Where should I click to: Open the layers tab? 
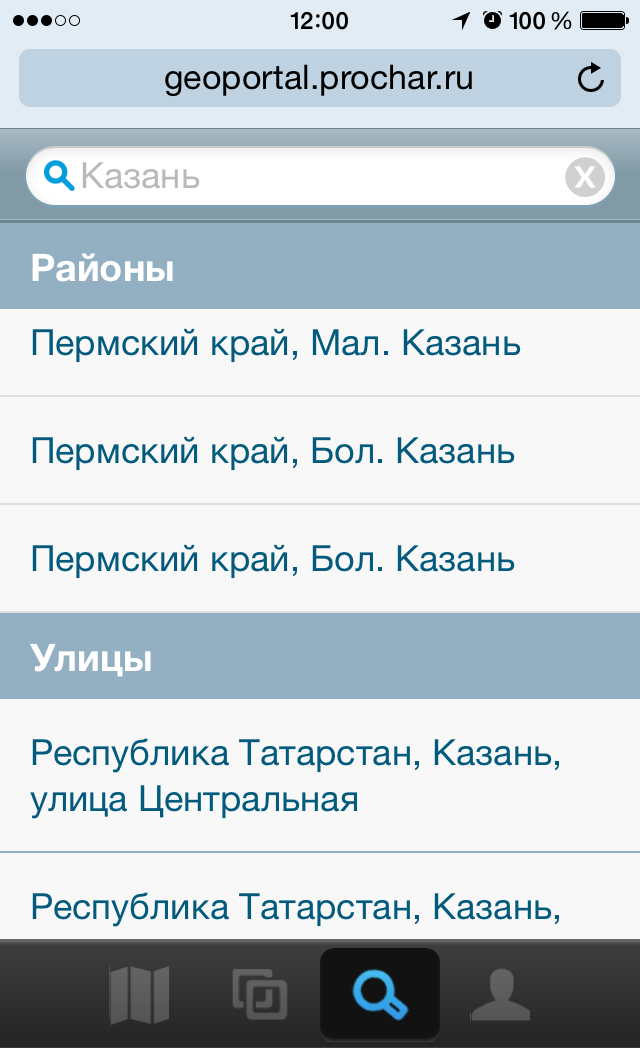pos(260,995)
